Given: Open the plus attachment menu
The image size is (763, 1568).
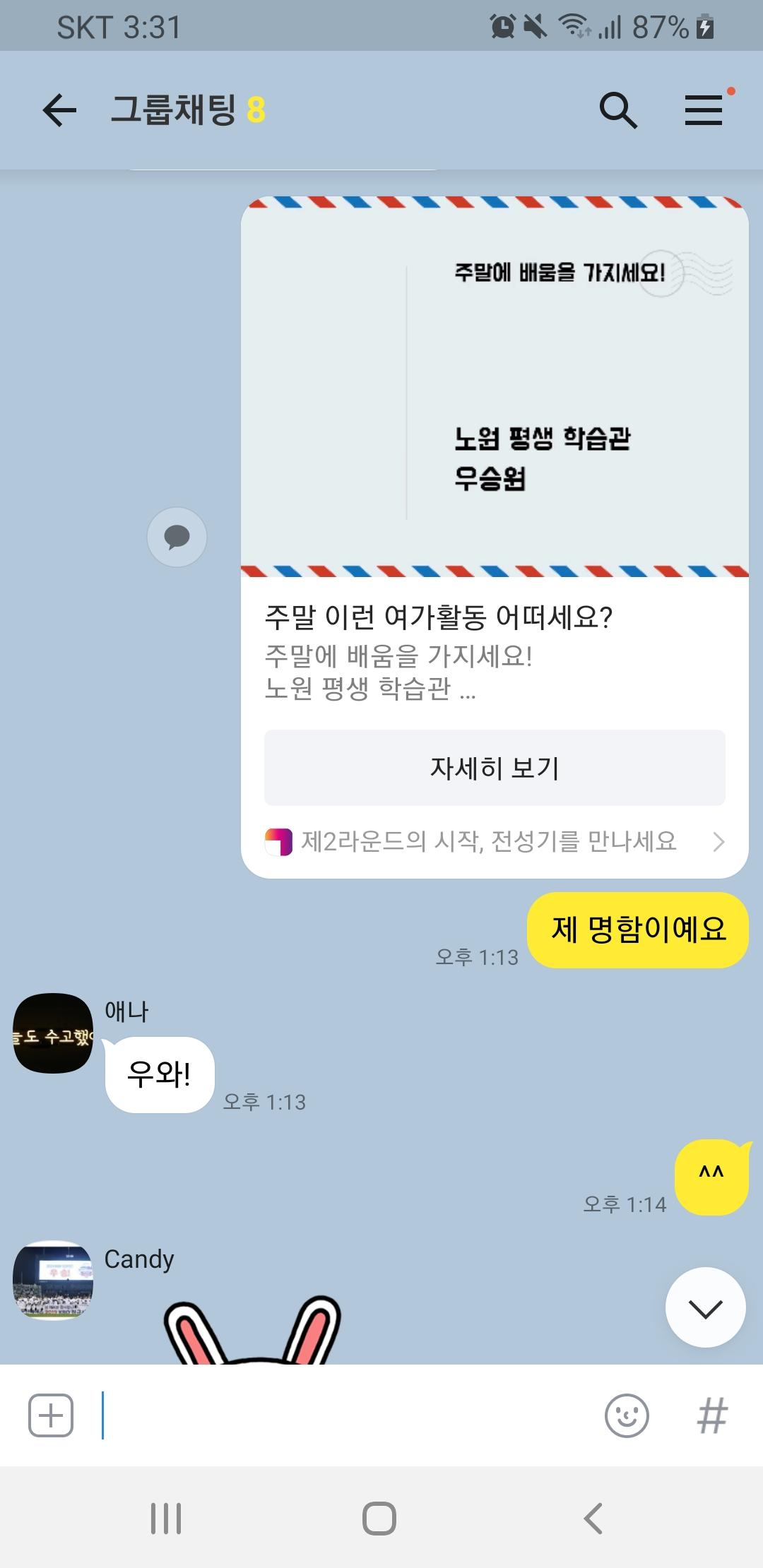Looking at the screenshot, I should click(x=51, y=1415).
